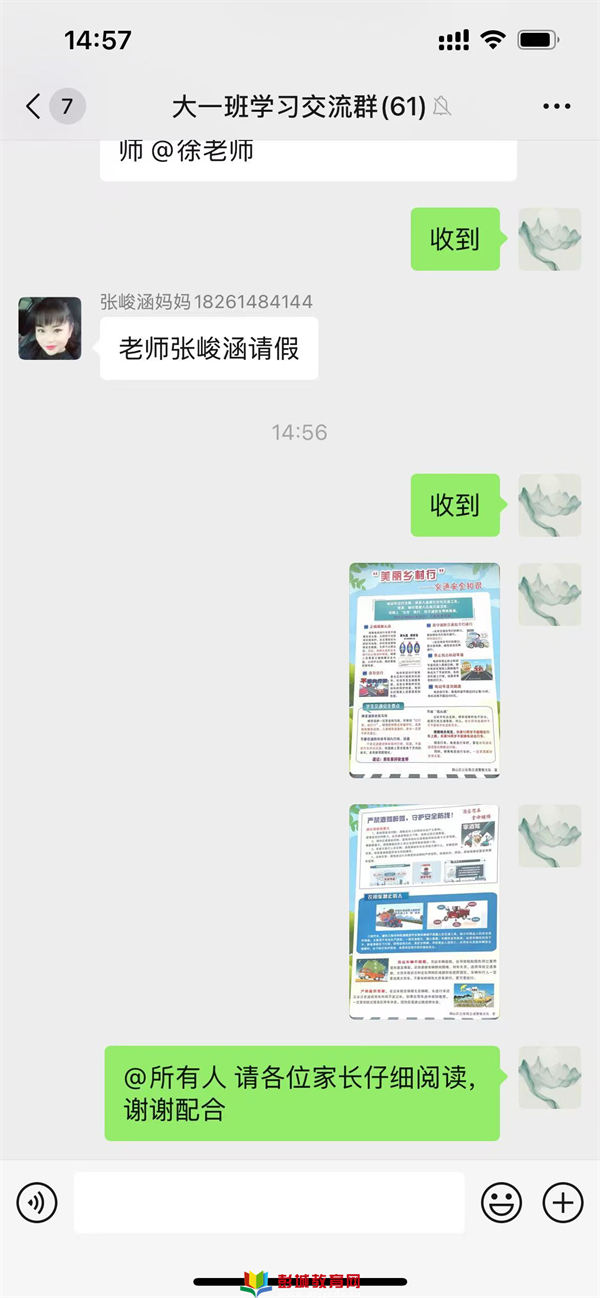Open the plus attachments menu
600x1298 pixels.
562,1201
